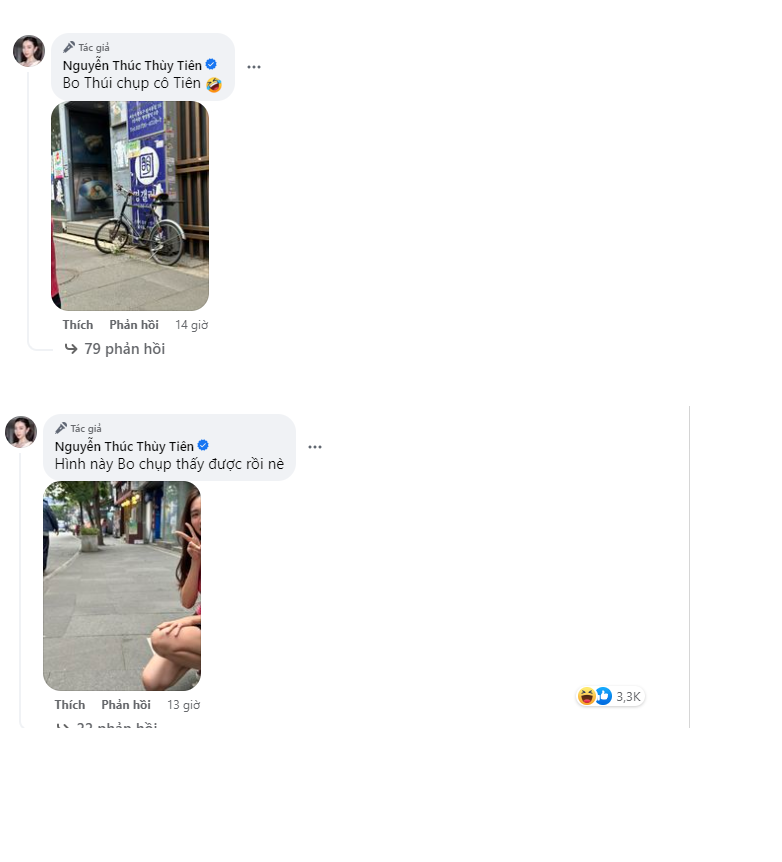Open the bicycle photo in the comment
Image resolution: width=782 pixels, height=862 pixels.
click(130, 206)
